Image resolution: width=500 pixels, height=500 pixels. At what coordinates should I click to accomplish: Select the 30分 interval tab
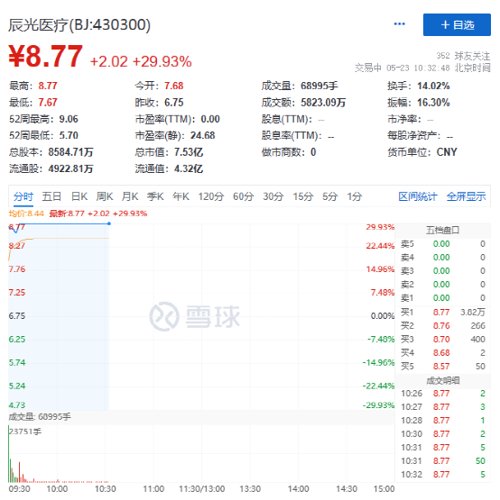point(273,197)
